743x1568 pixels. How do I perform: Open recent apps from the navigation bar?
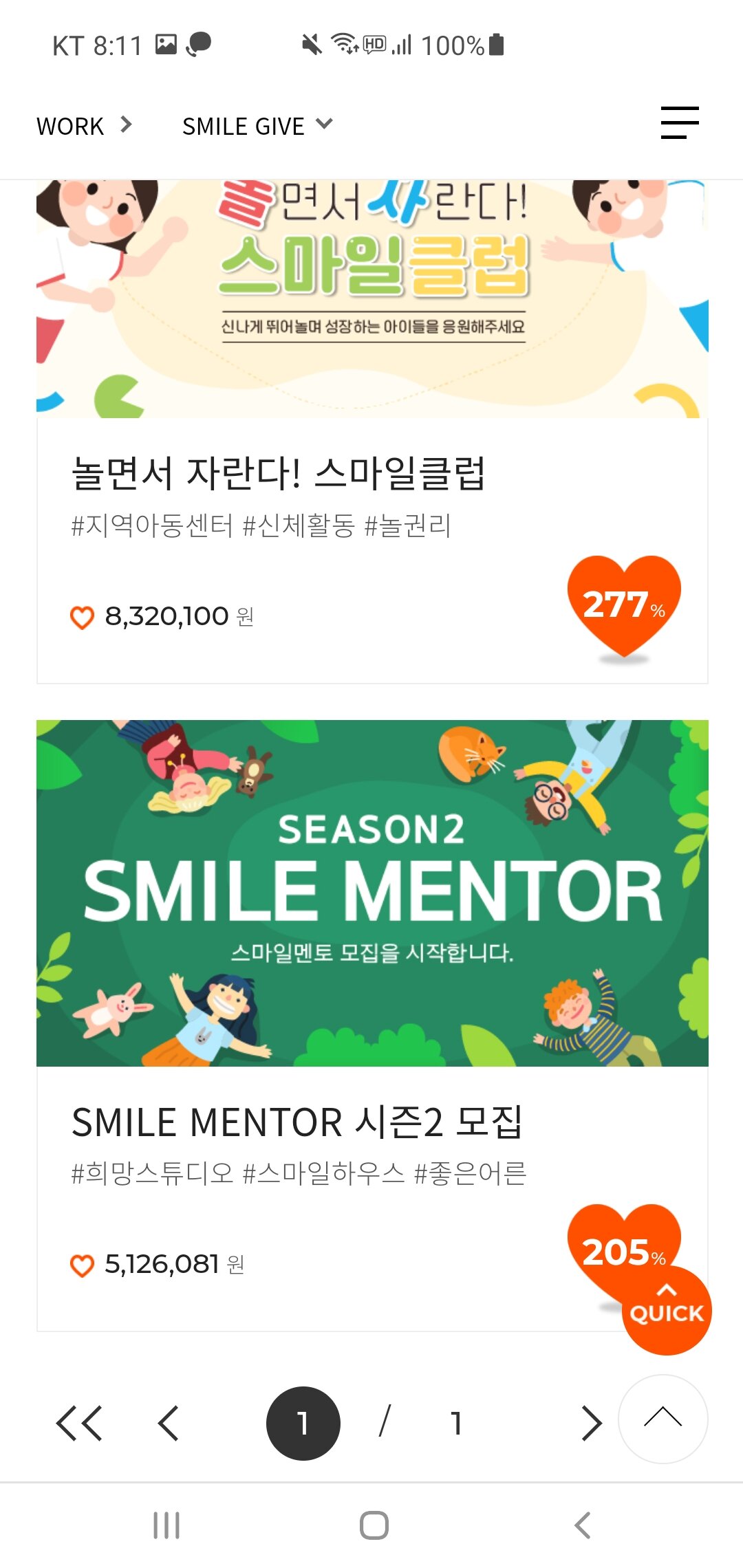166,1525
